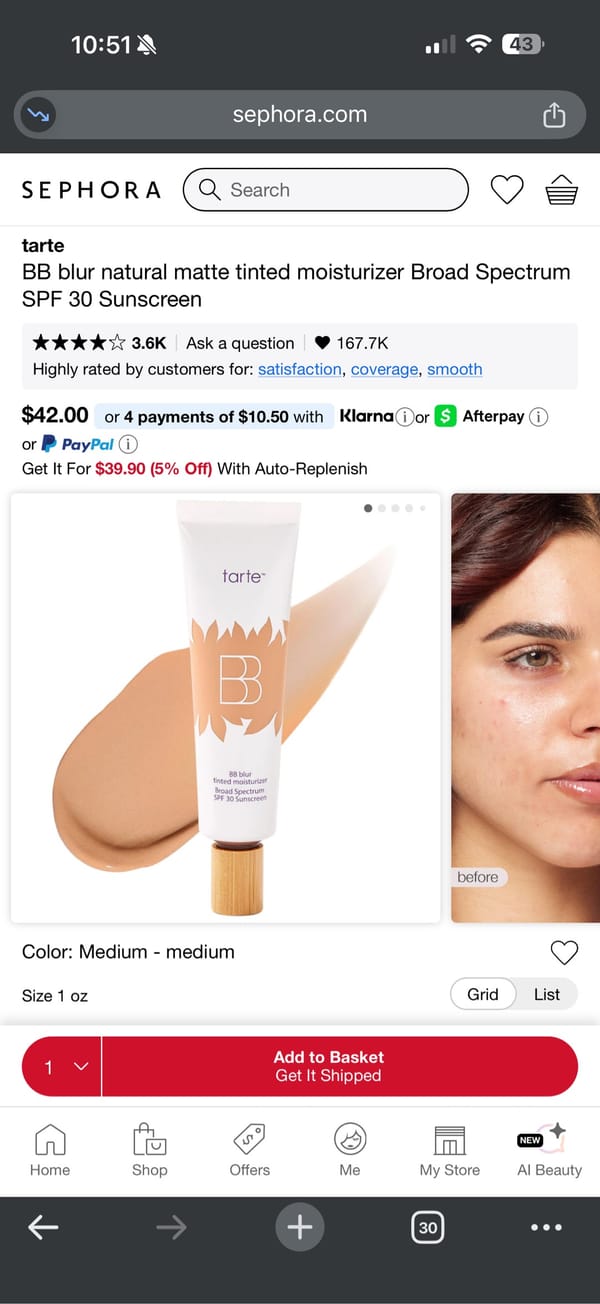Image resolution: width=600 pixels, height=1304 pixels.
Task: Open the browser tab switcher
Action: [428, 1227]
